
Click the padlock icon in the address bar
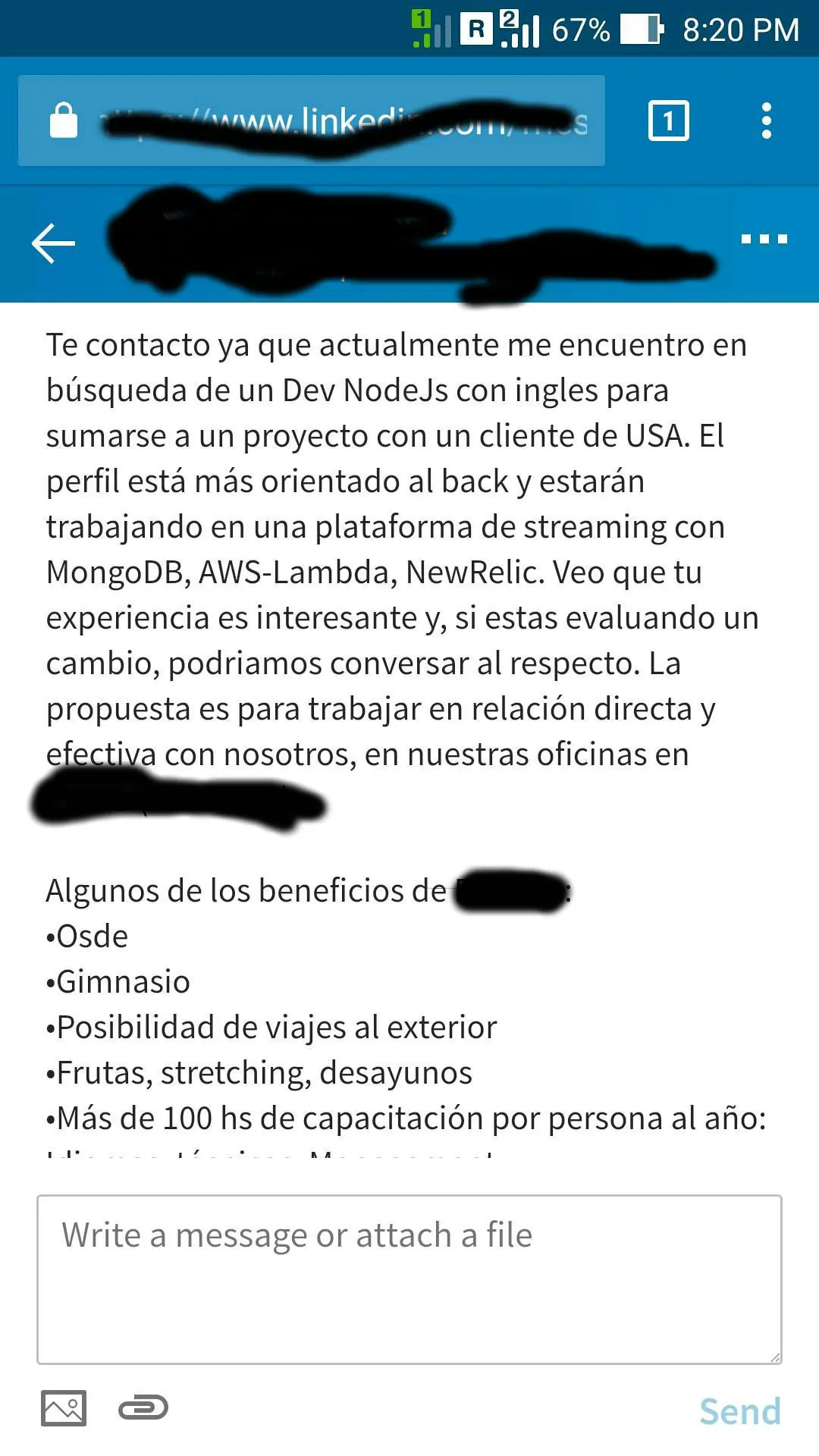pyautogui.click(x=64, y=121)
